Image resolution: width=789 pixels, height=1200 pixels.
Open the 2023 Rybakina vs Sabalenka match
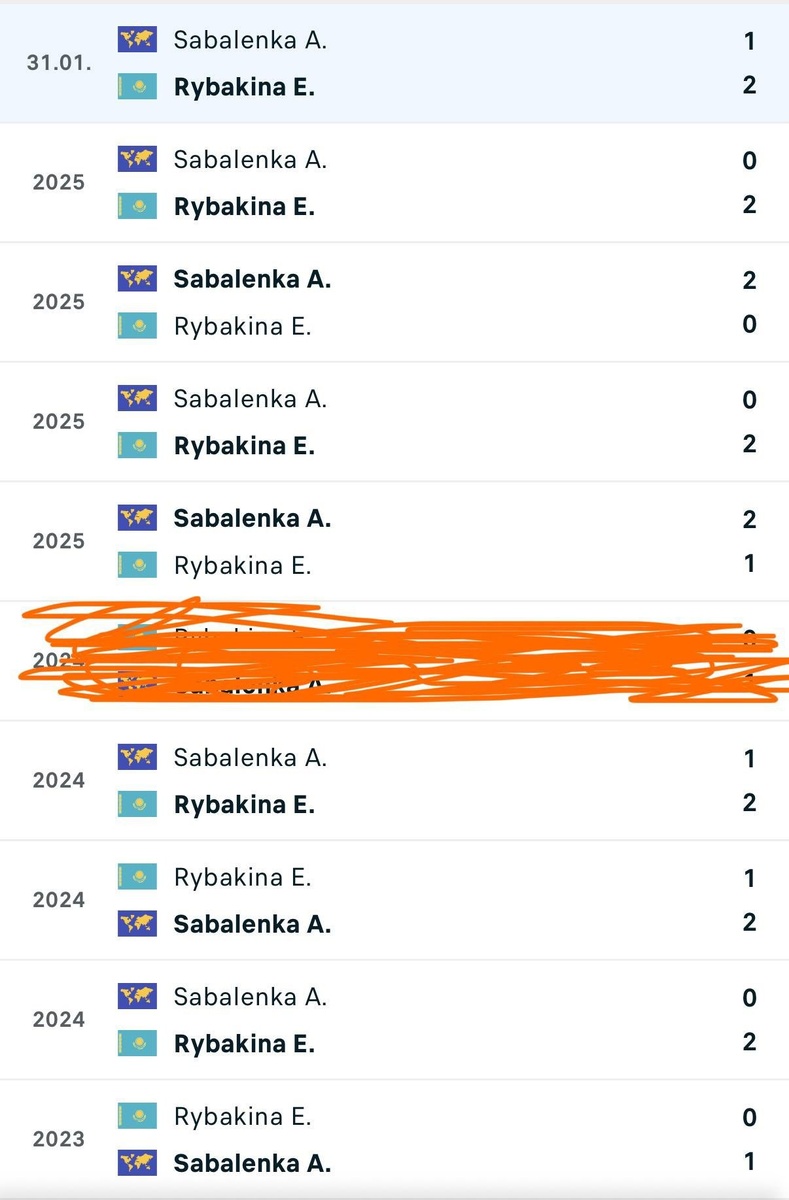[x=394, y=1139]
